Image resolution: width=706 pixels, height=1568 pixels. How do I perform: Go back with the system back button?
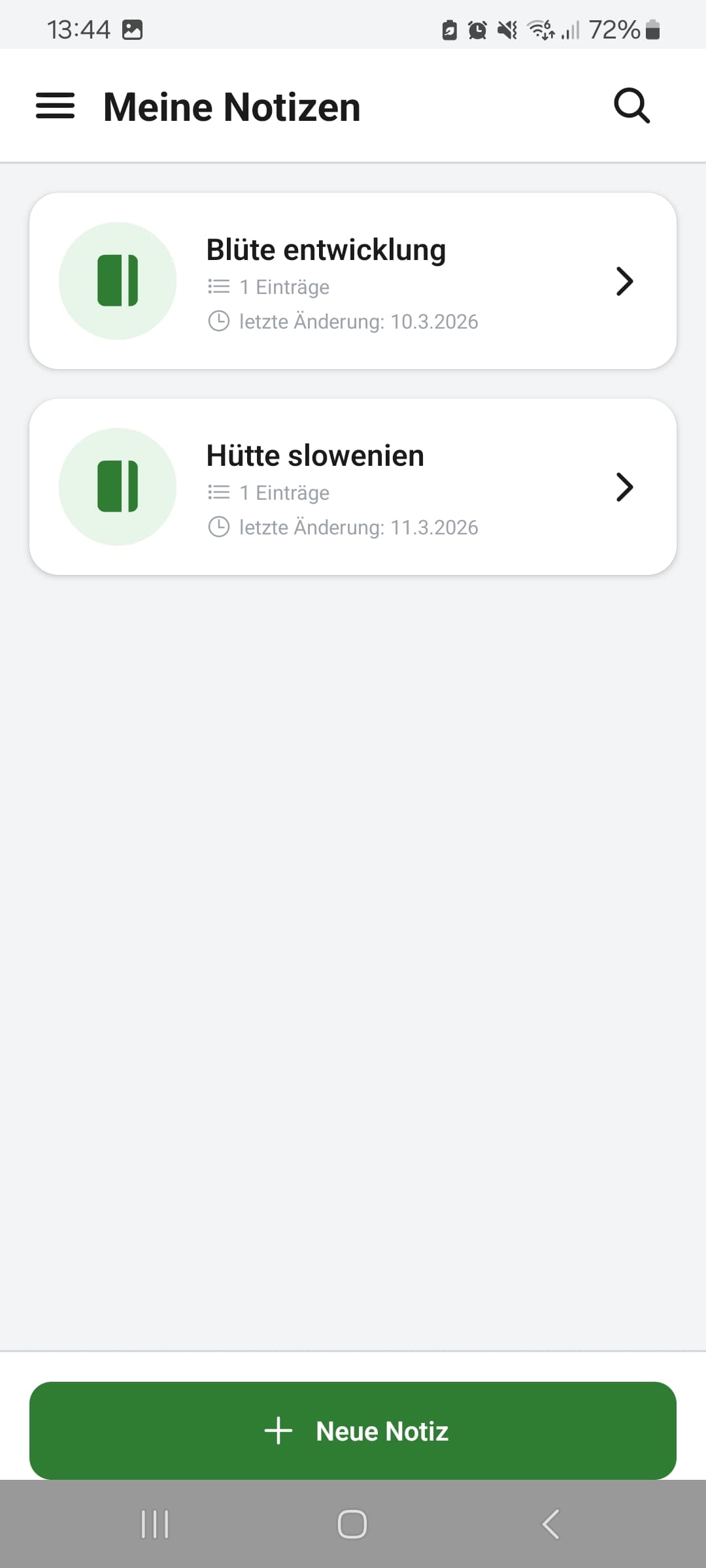pyautogui.click(x=550, y=1524)
